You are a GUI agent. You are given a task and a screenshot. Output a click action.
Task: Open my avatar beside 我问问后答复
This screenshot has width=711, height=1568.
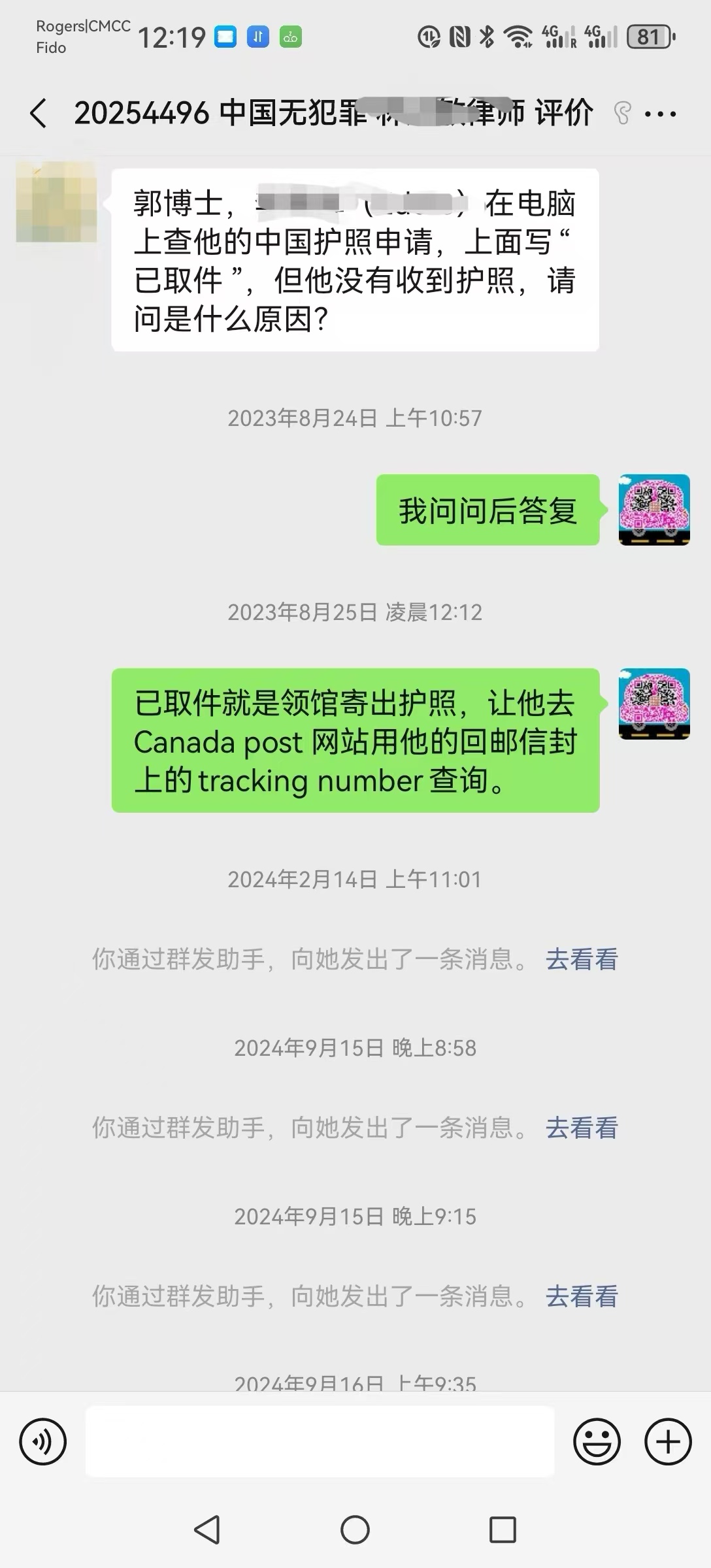pyautogui.click(x=654, y=510)
